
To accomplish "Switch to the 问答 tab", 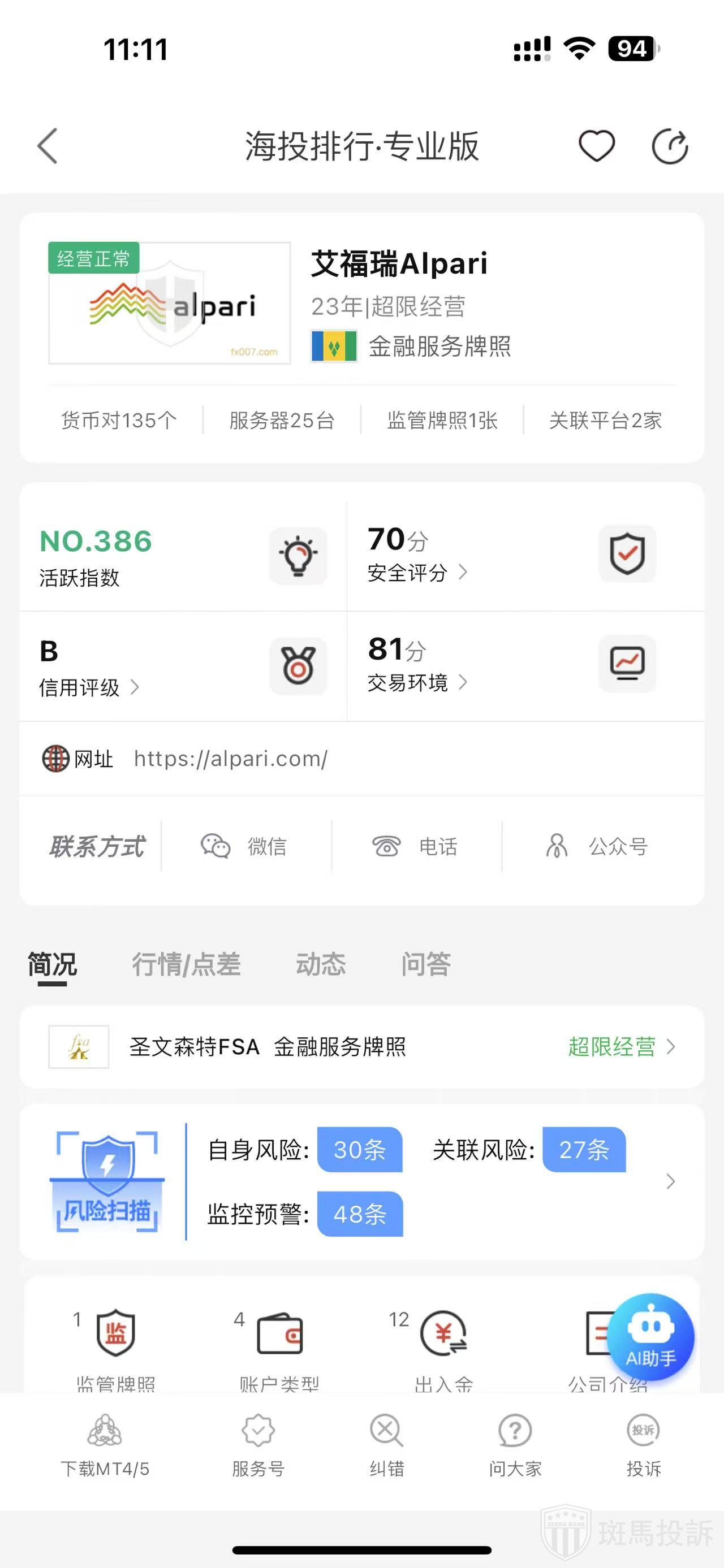I will (425, 964).
